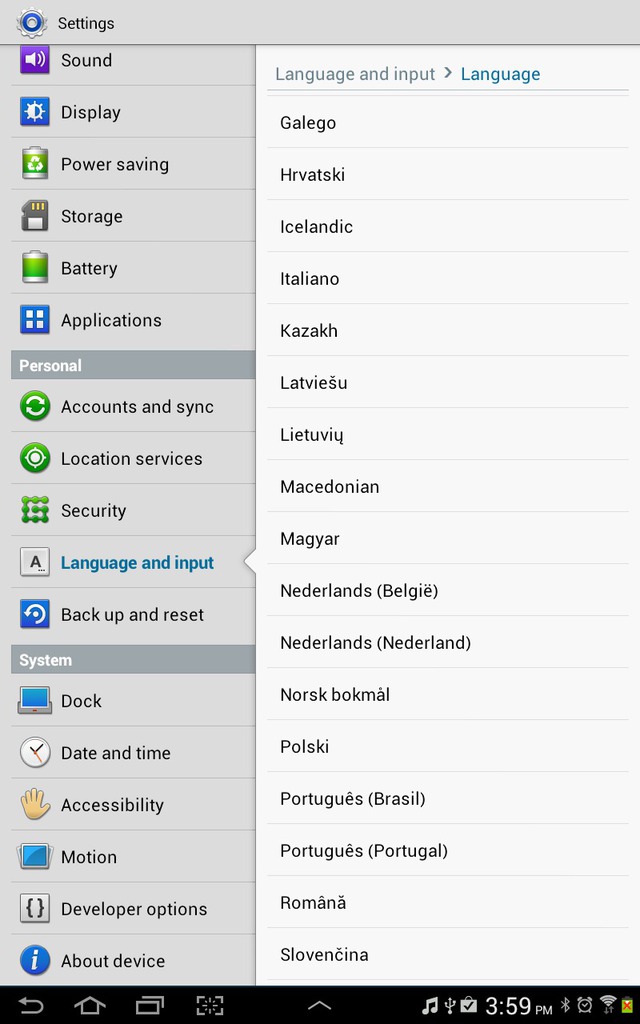Return to Language and input breadcrumb
This screenshot has width=640, height=1024.
tap(355, 74)
